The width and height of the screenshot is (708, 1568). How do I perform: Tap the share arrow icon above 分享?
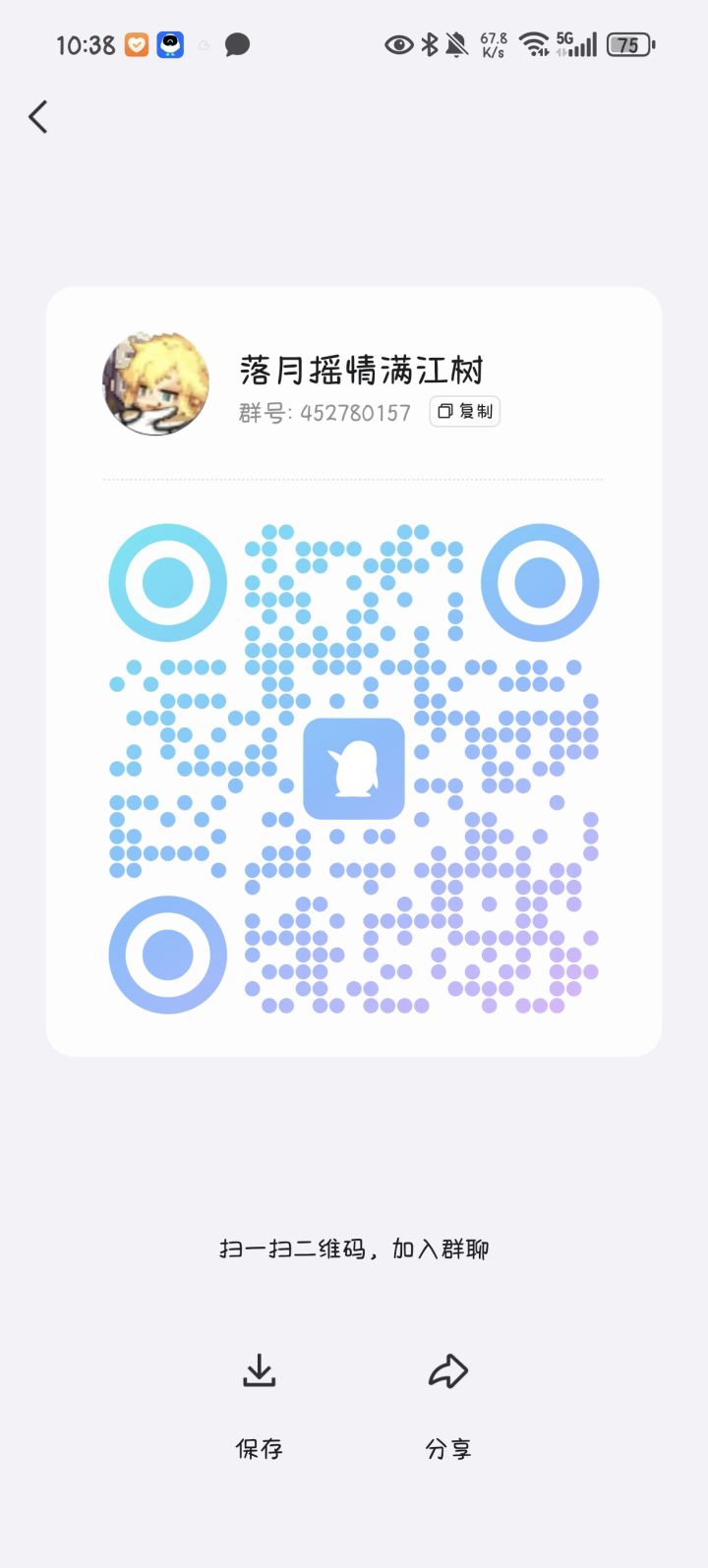click(x=448, y=1368)
